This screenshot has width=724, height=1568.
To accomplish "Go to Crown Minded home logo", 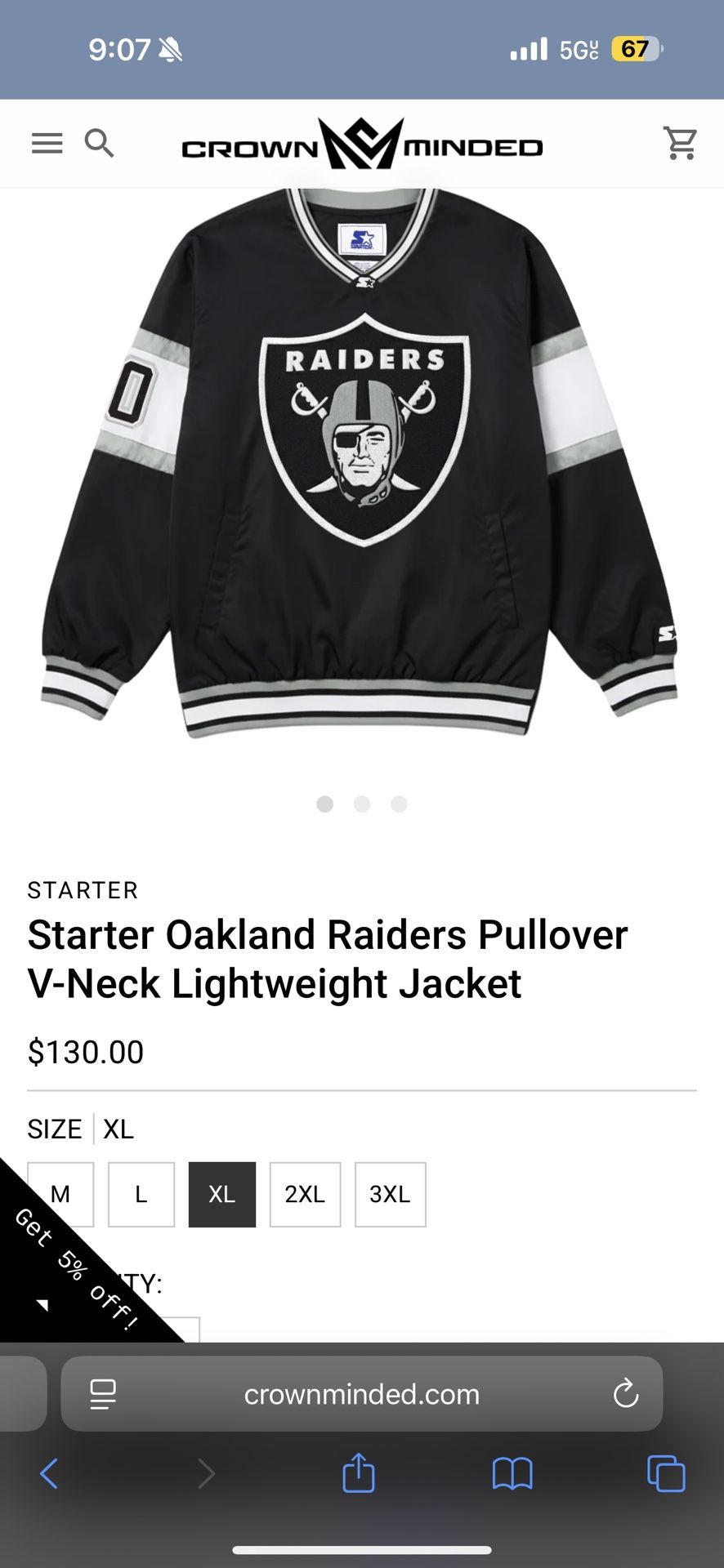I will pos(362,145).
